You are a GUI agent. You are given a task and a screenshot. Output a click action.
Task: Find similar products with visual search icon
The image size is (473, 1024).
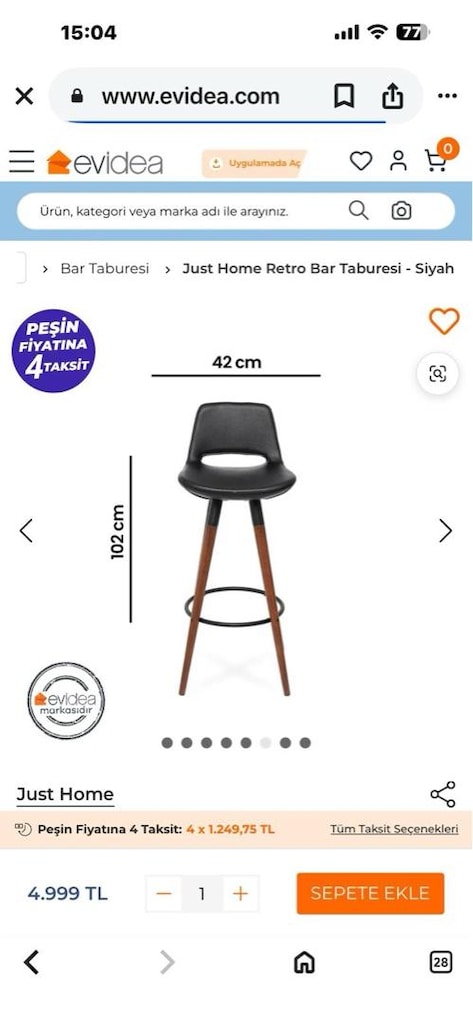click(x=437, y=374)
